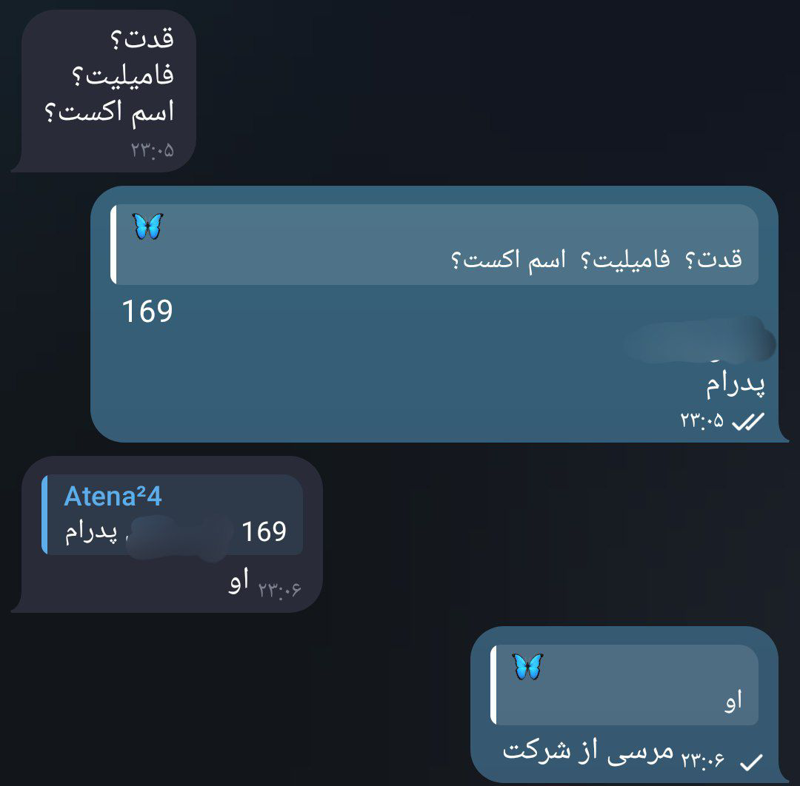Open the Atena²4 reply quote
Viewport: 800px width, 786px height.
point(172,515)
